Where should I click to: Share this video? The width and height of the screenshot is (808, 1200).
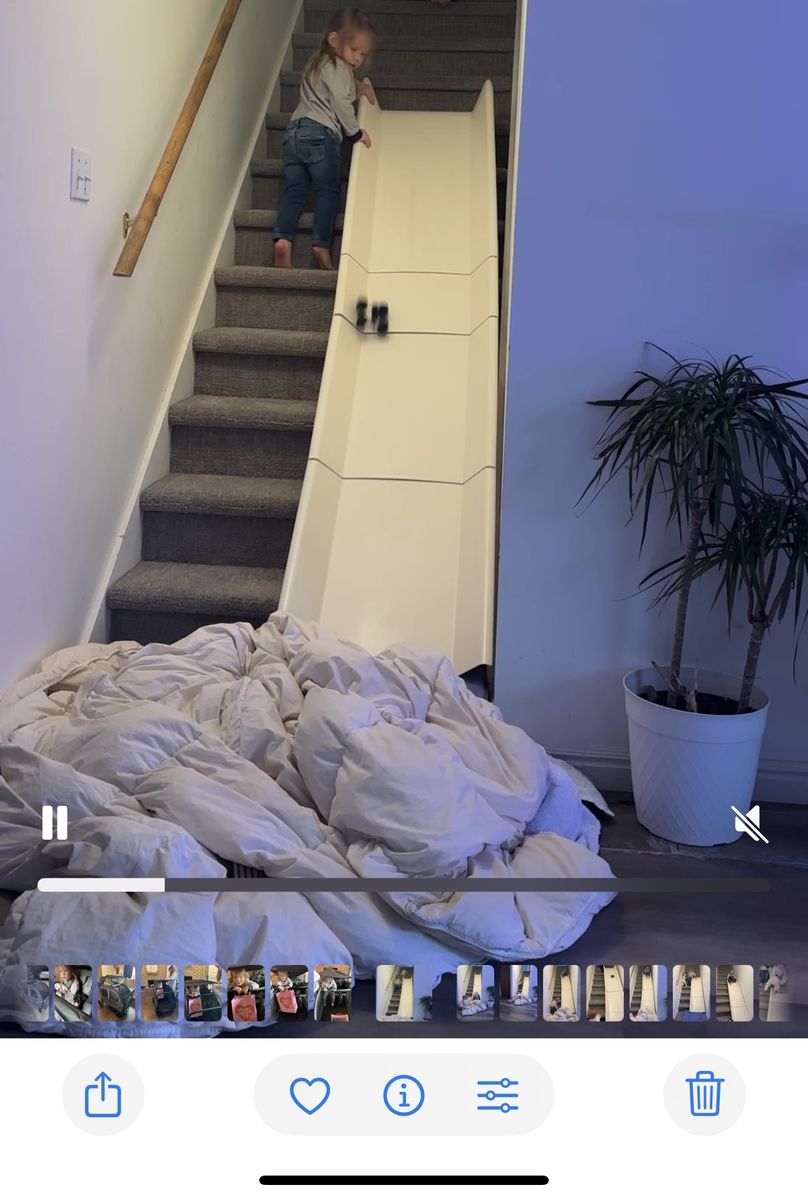(103, 1095)
